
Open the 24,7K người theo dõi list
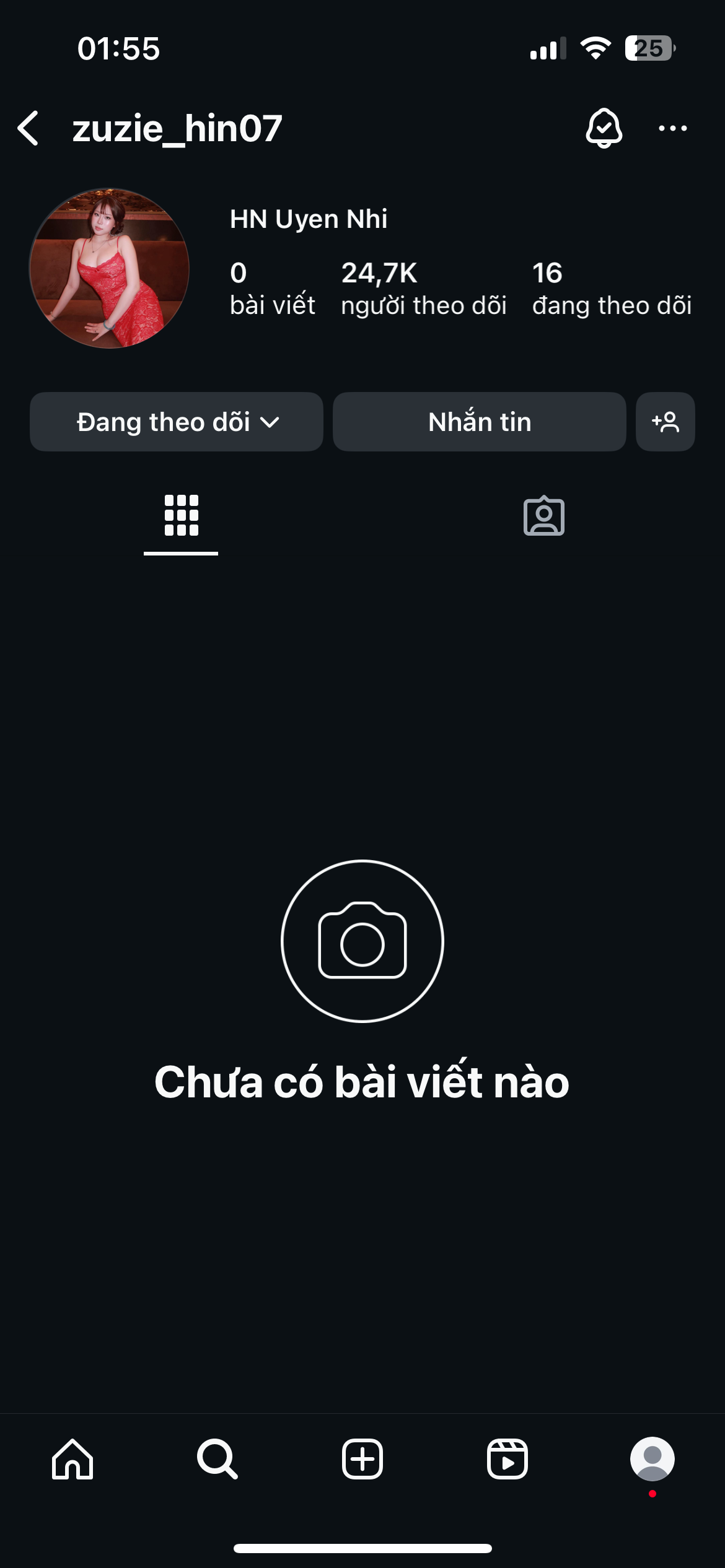[423, 289]
